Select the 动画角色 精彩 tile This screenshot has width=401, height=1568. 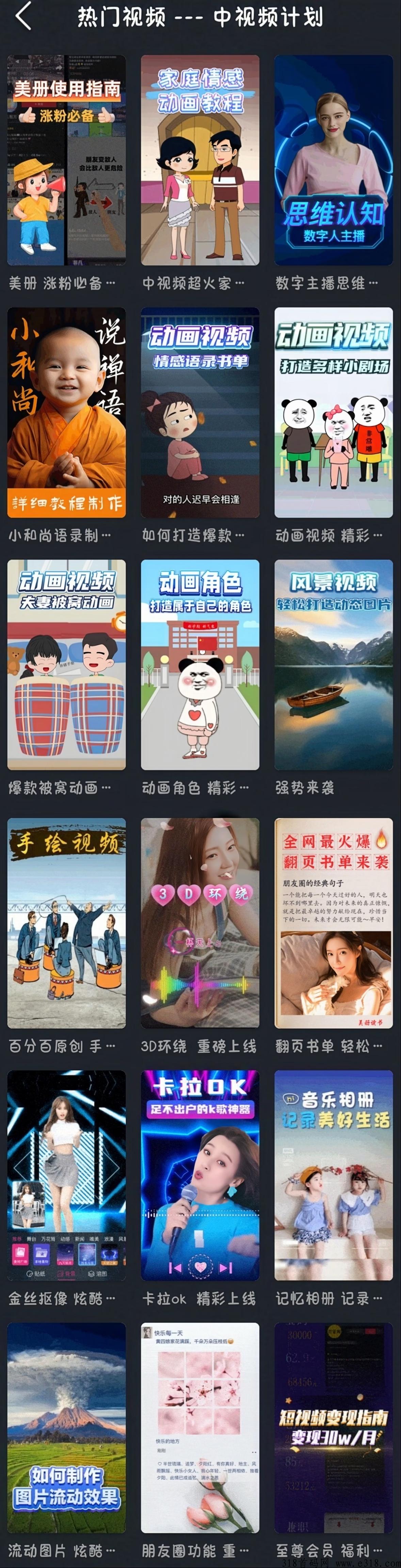200,665
